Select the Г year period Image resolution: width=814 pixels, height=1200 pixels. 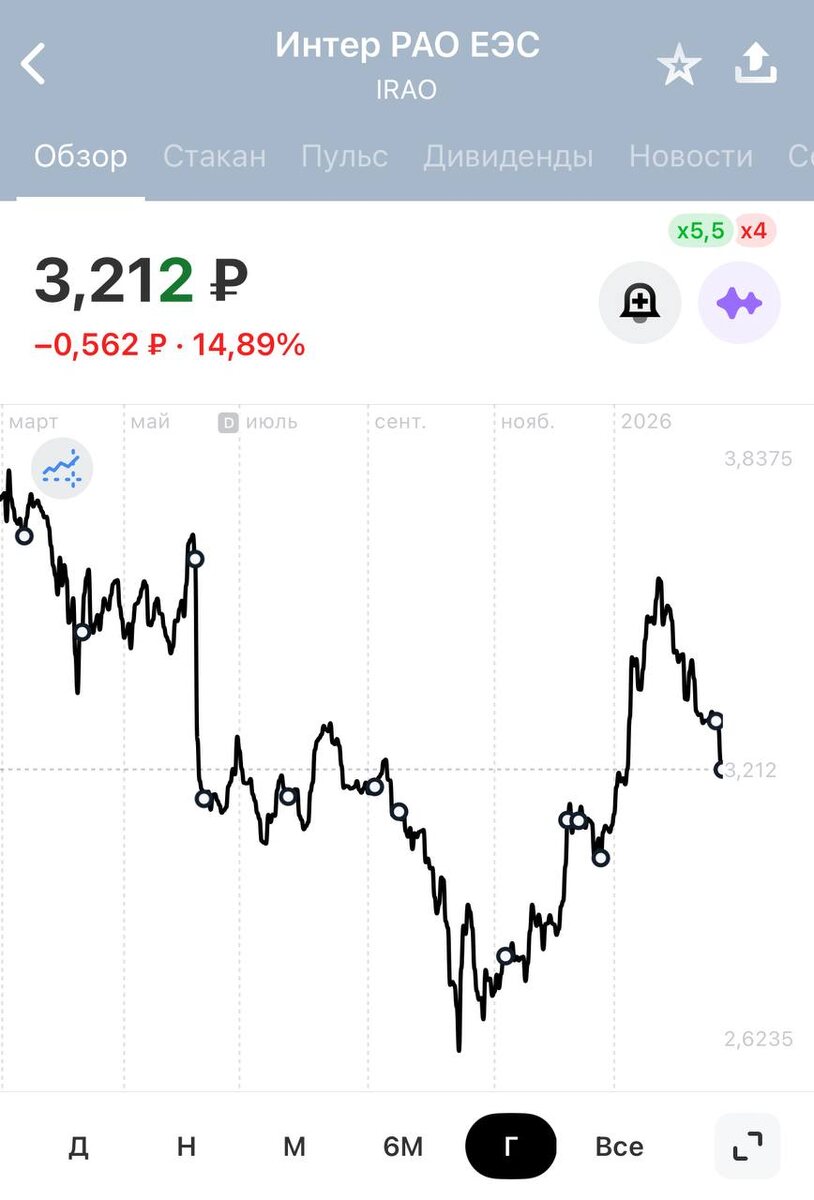(510, 1146)
